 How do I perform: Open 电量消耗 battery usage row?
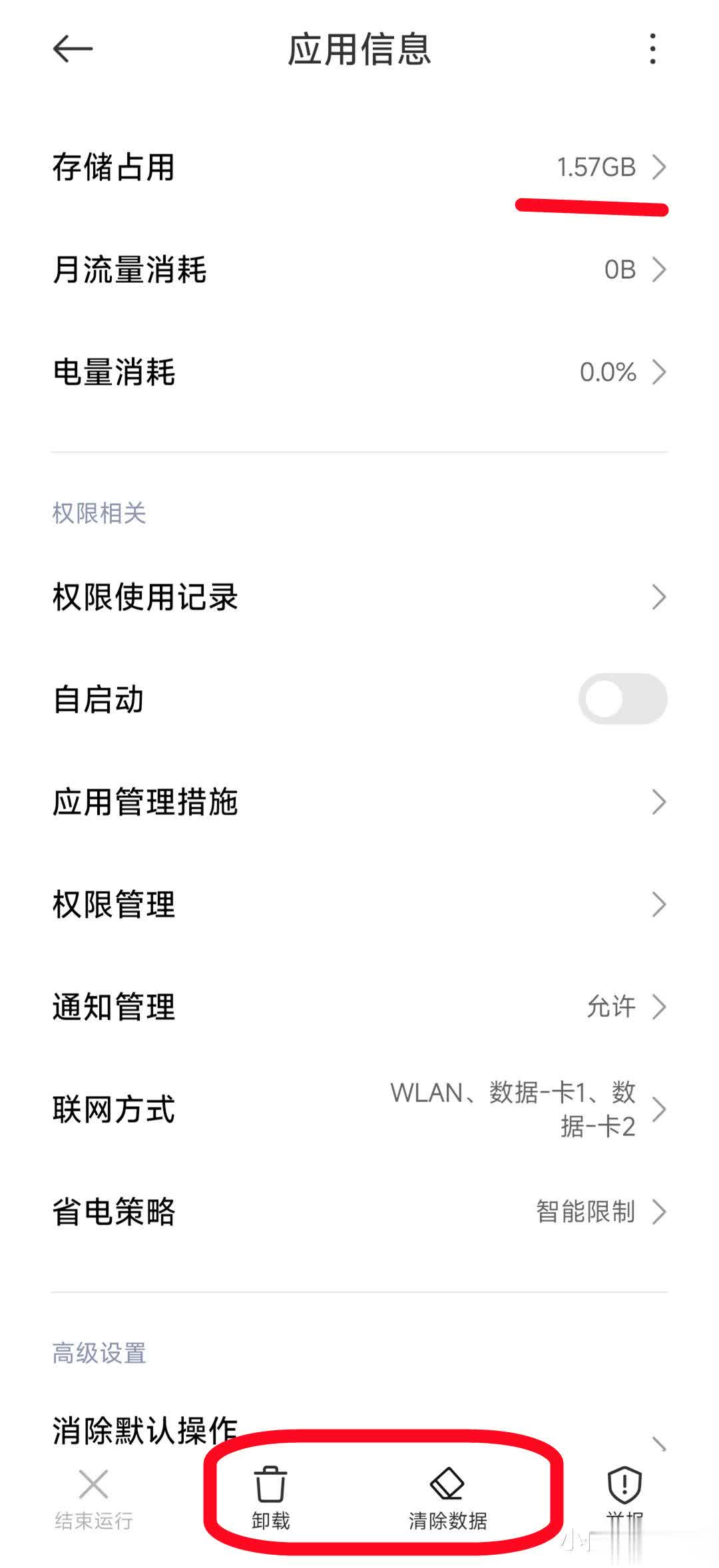click(359, 372)
